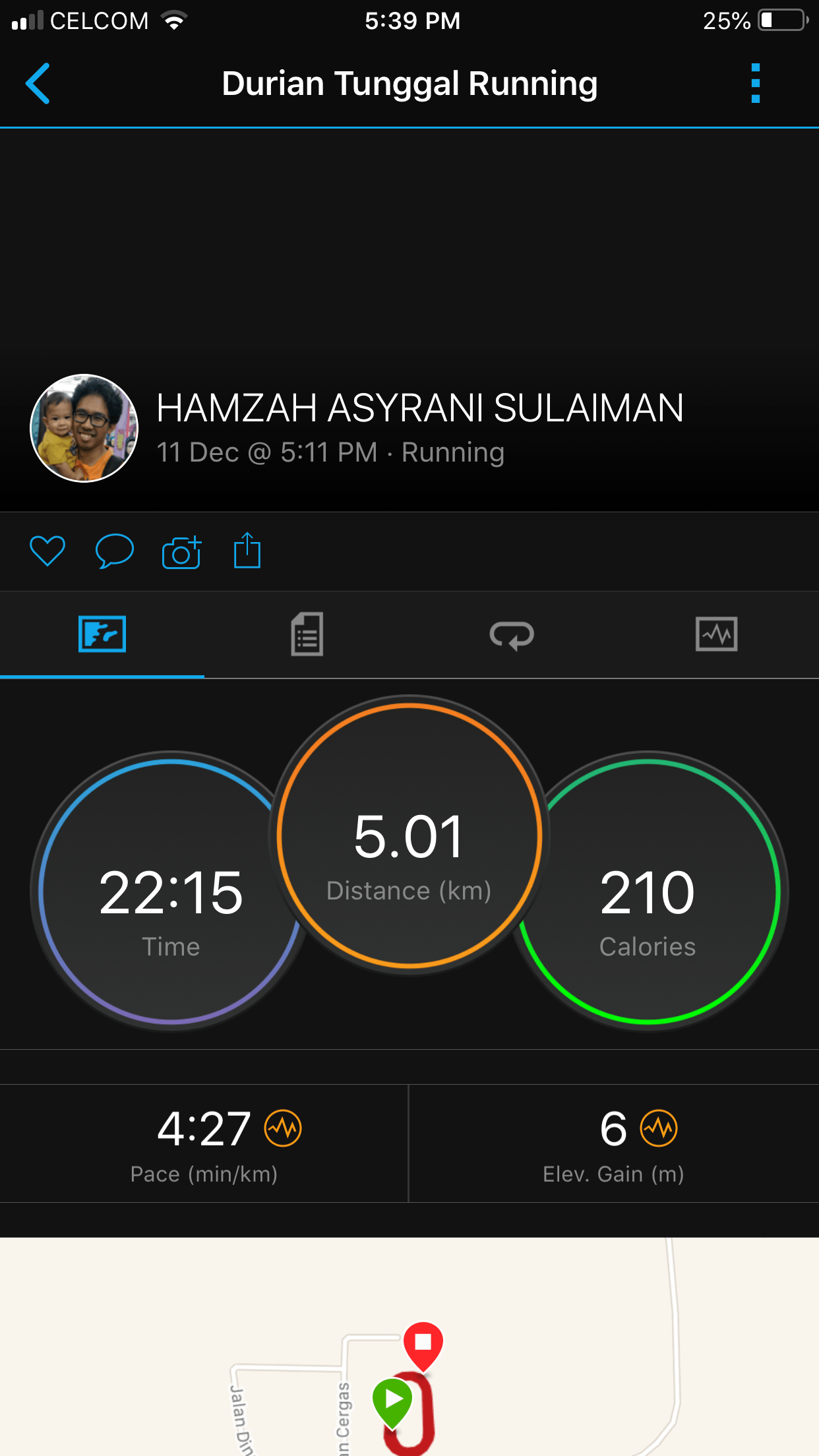Image resolution: width=819 pixels, height=1456 pixels.
Task: Open the three-dot overflow menu
Action: coord(755,84)
